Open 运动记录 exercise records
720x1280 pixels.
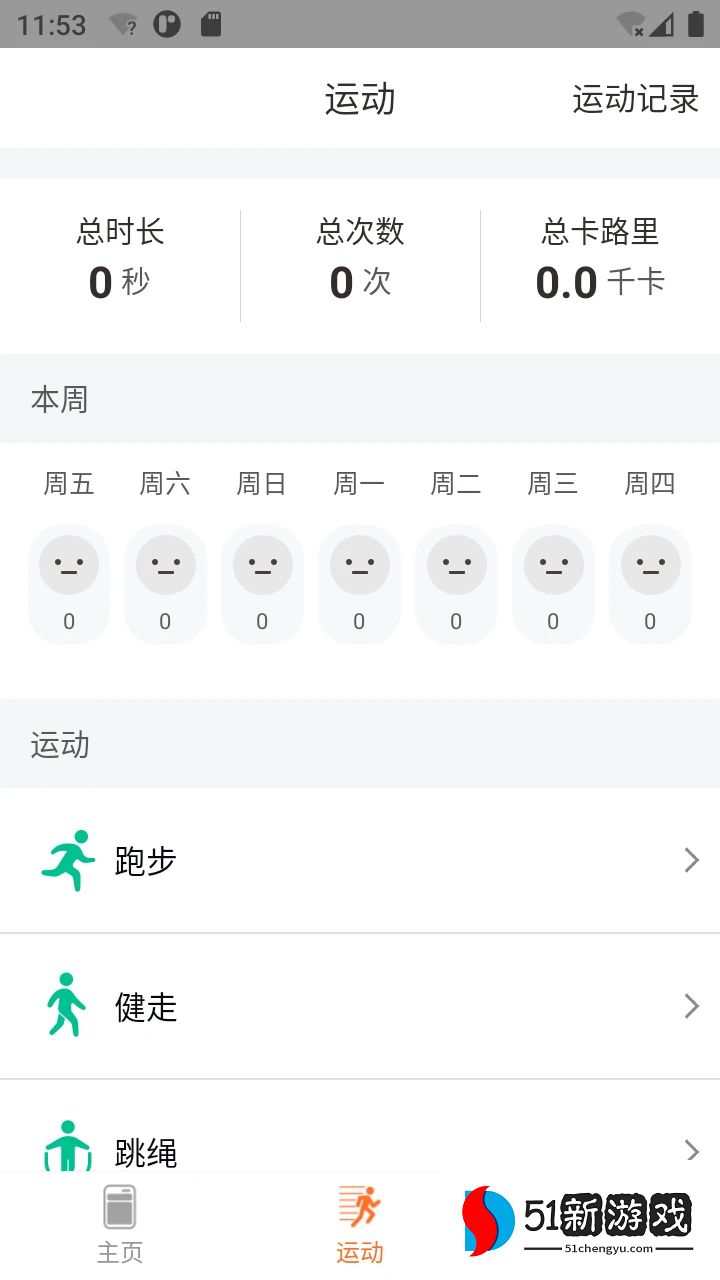[635, 99]
